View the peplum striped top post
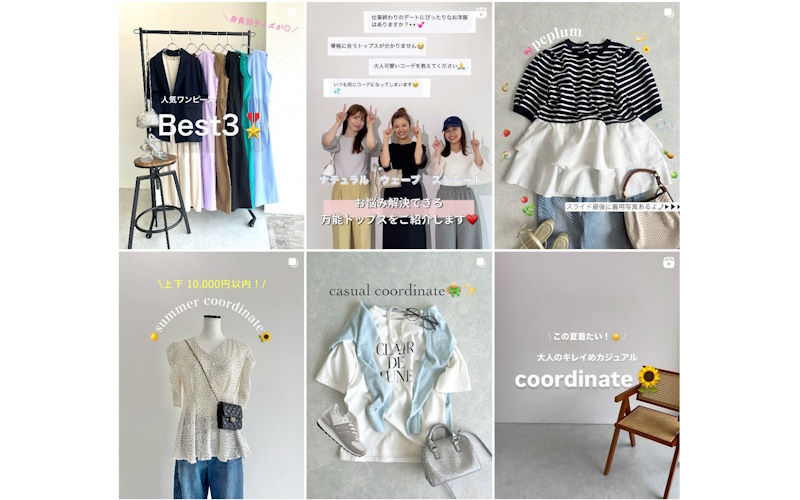800x500 pixels. (587, 126)
